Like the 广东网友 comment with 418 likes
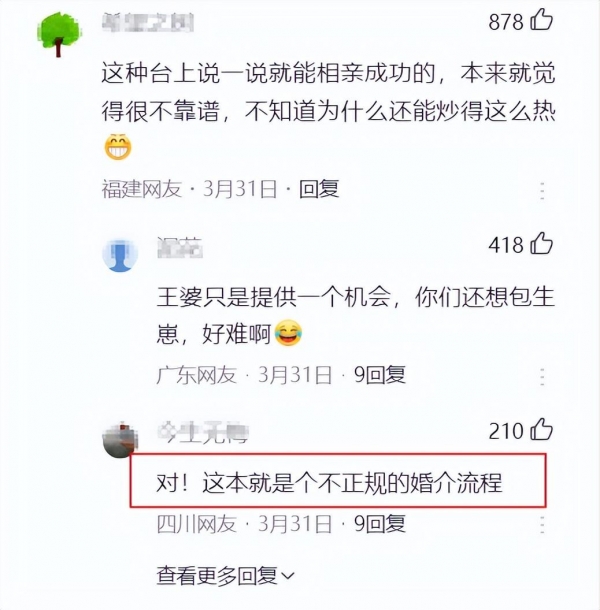This screenshot has width=600, height=610. [x=541, y=245]
